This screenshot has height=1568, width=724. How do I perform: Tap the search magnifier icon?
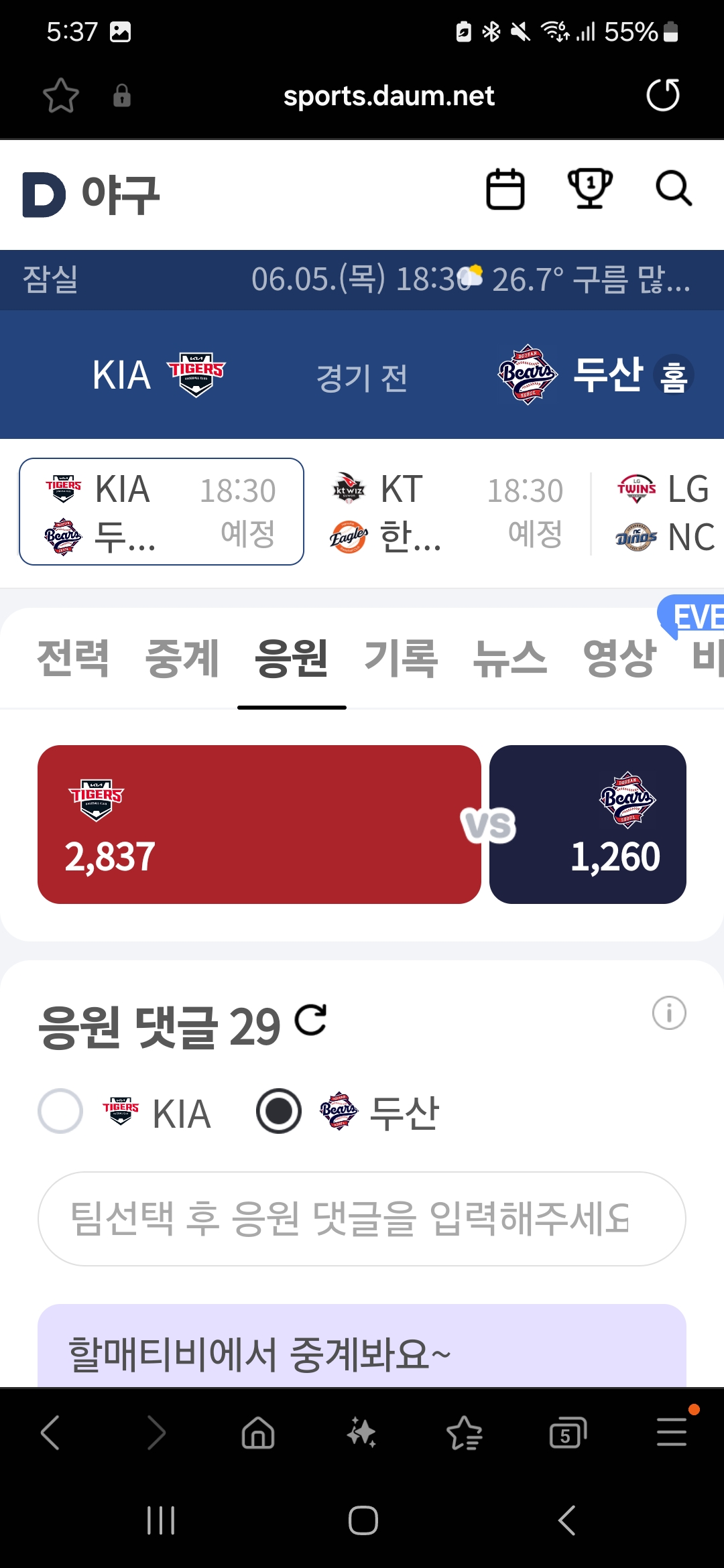[673, 190]
